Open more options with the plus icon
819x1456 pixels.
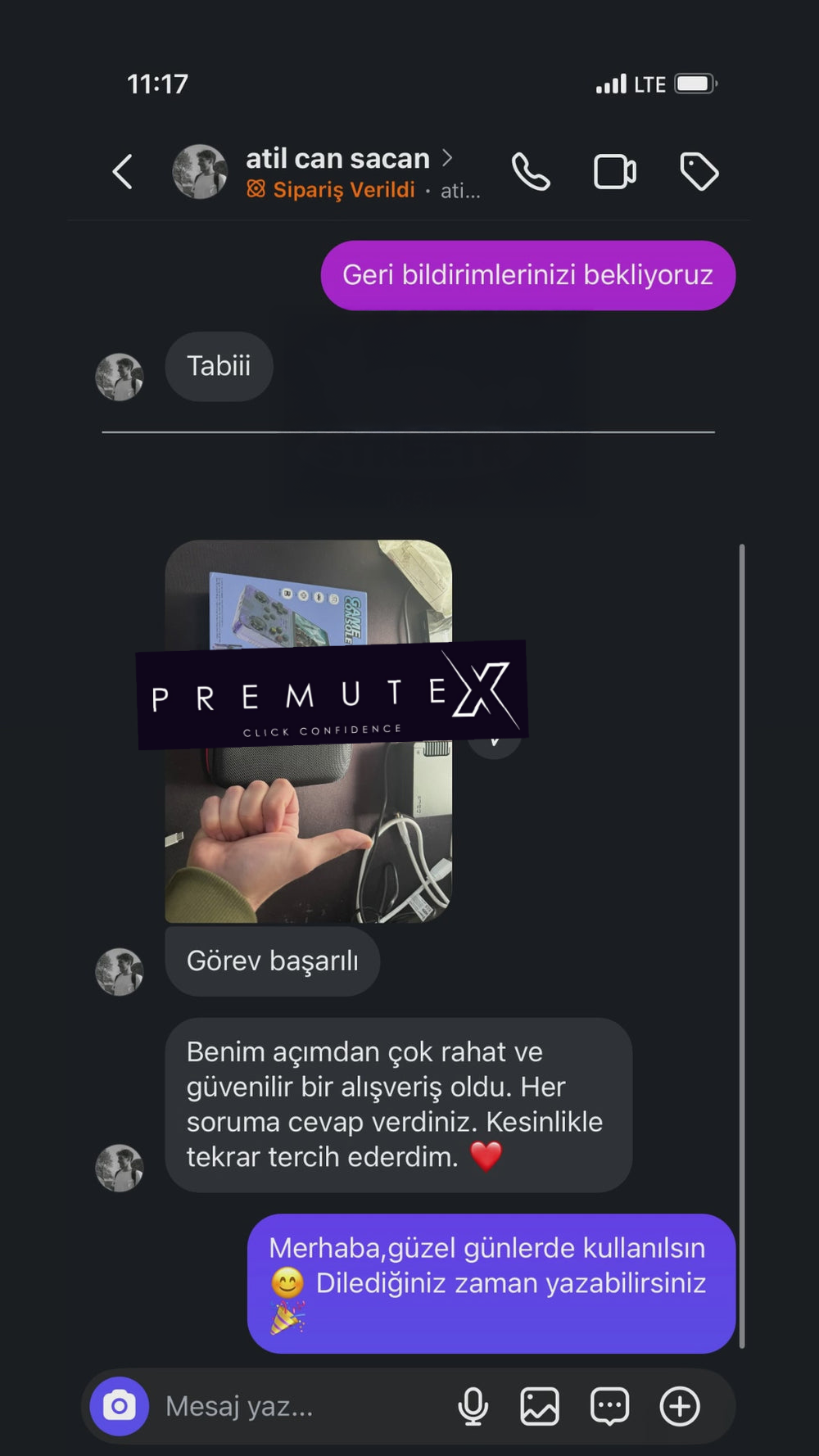tap(680, 1406)
